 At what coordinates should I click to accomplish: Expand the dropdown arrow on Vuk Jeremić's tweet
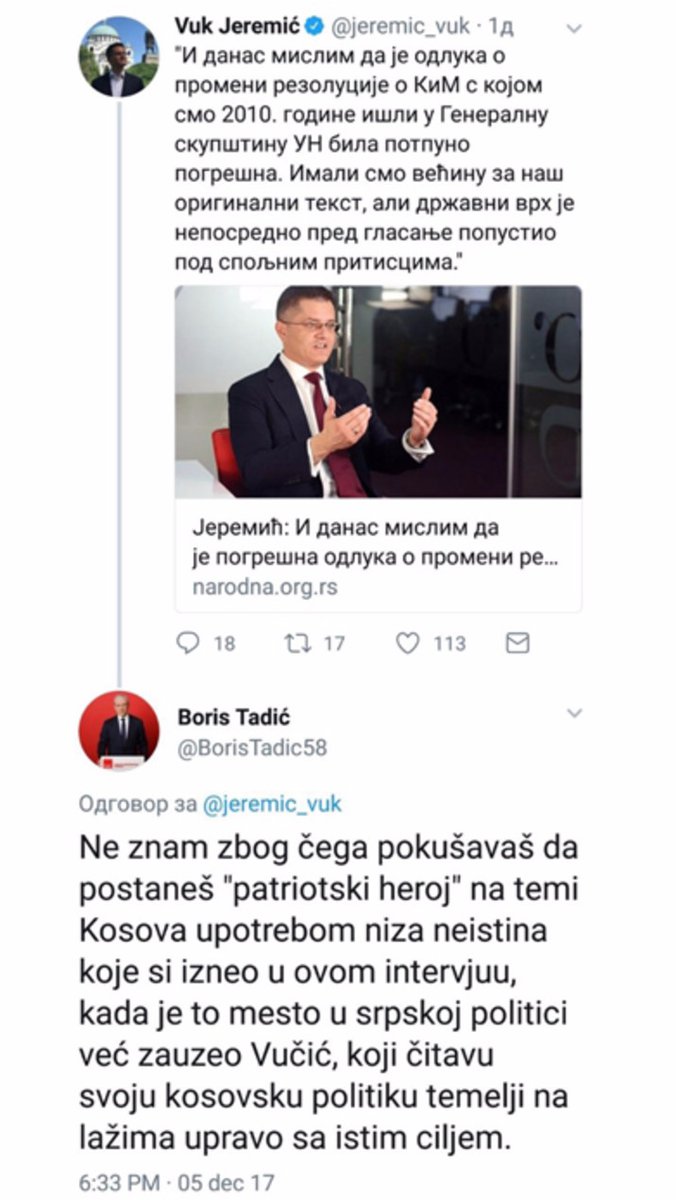pyautogui.click(x=573, y=30)
